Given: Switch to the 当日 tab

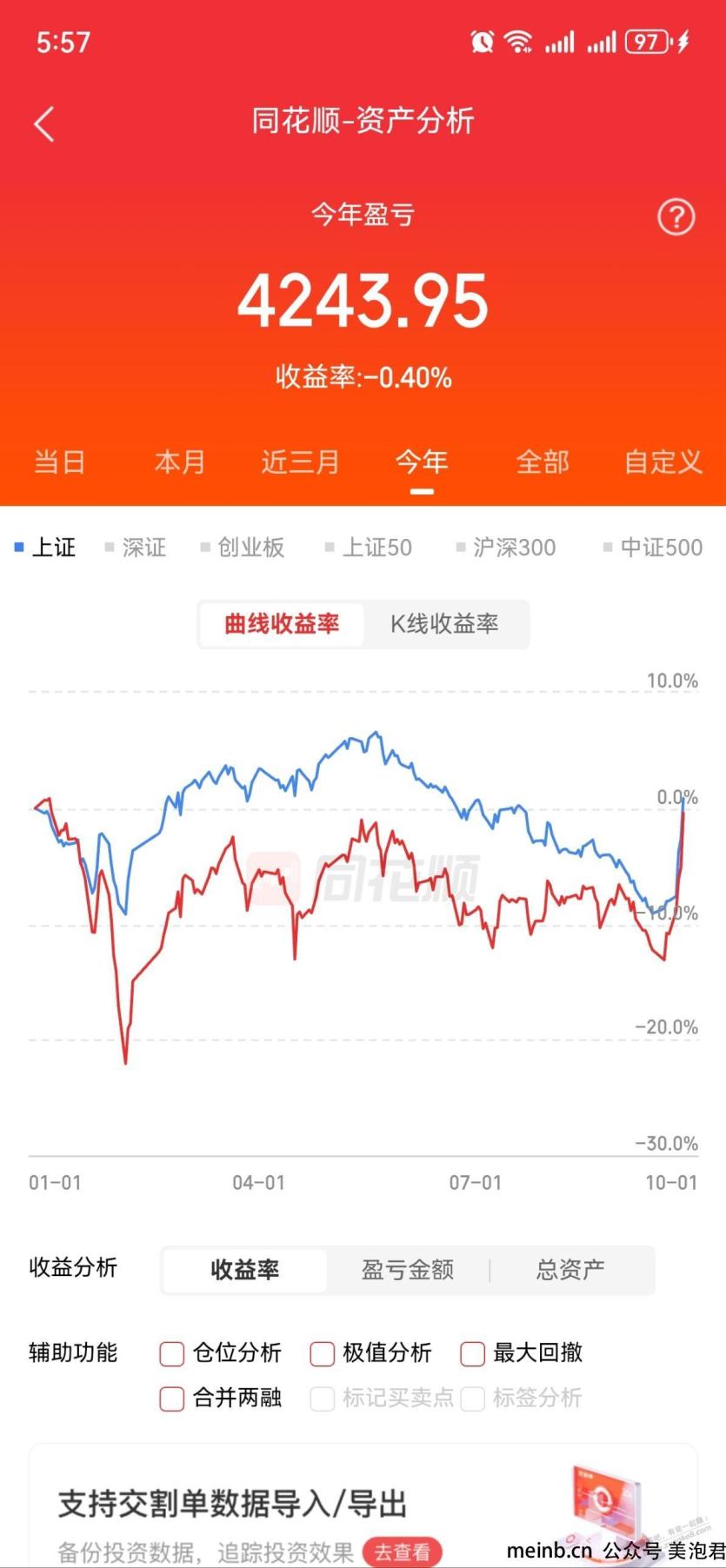Looking at the screenshot, I should pos(59,462).
